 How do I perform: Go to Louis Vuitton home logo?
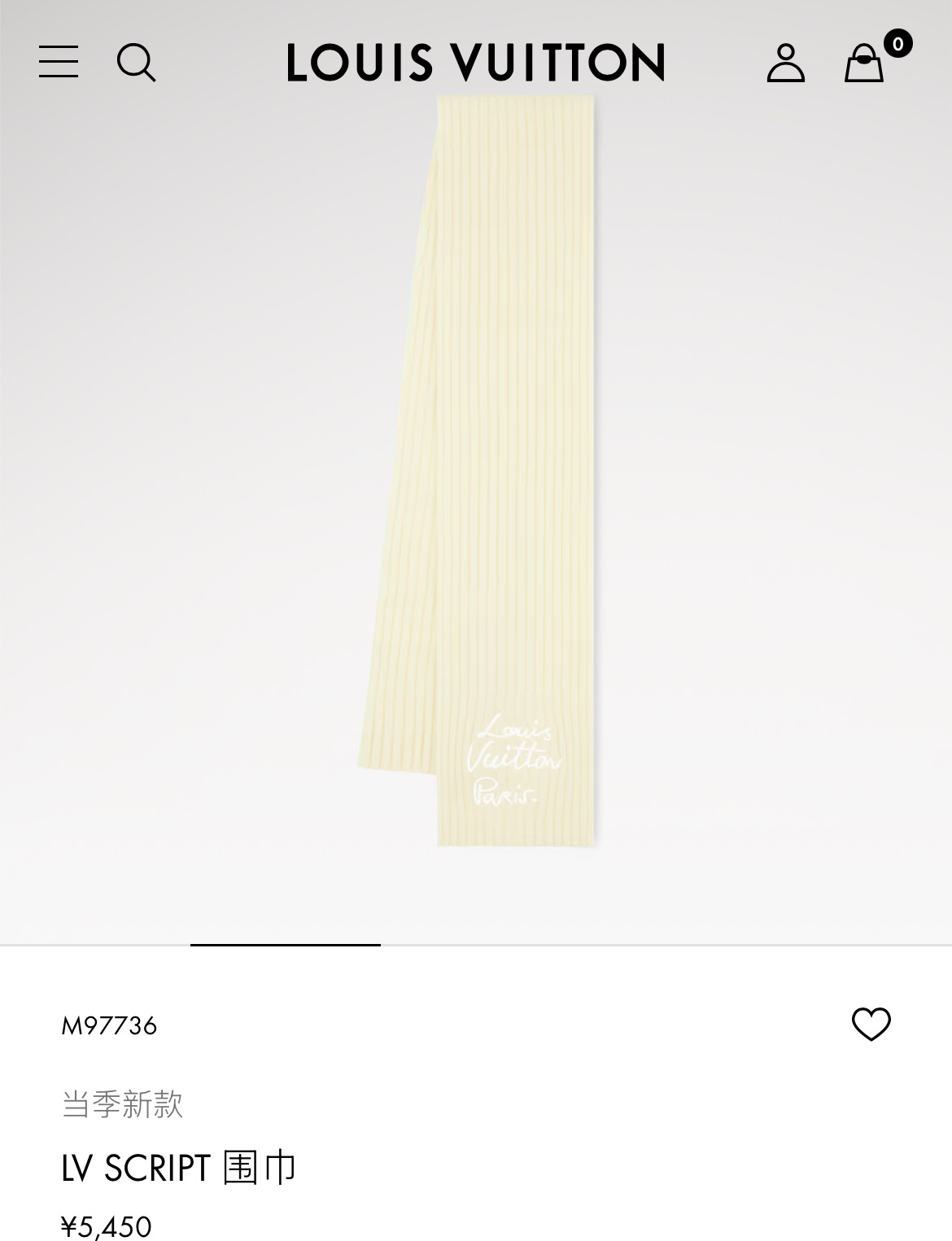pyautogui.click(x=476, y=63)
